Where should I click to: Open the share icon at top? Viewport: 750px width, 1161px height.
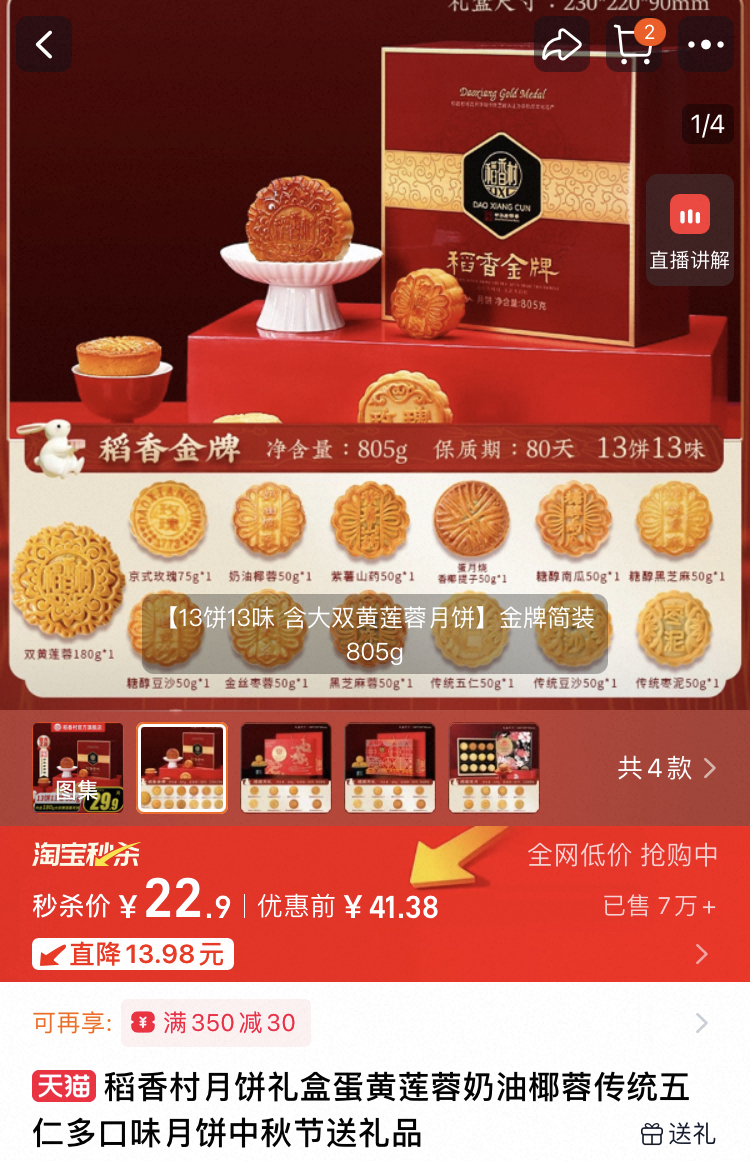point(562,44)
